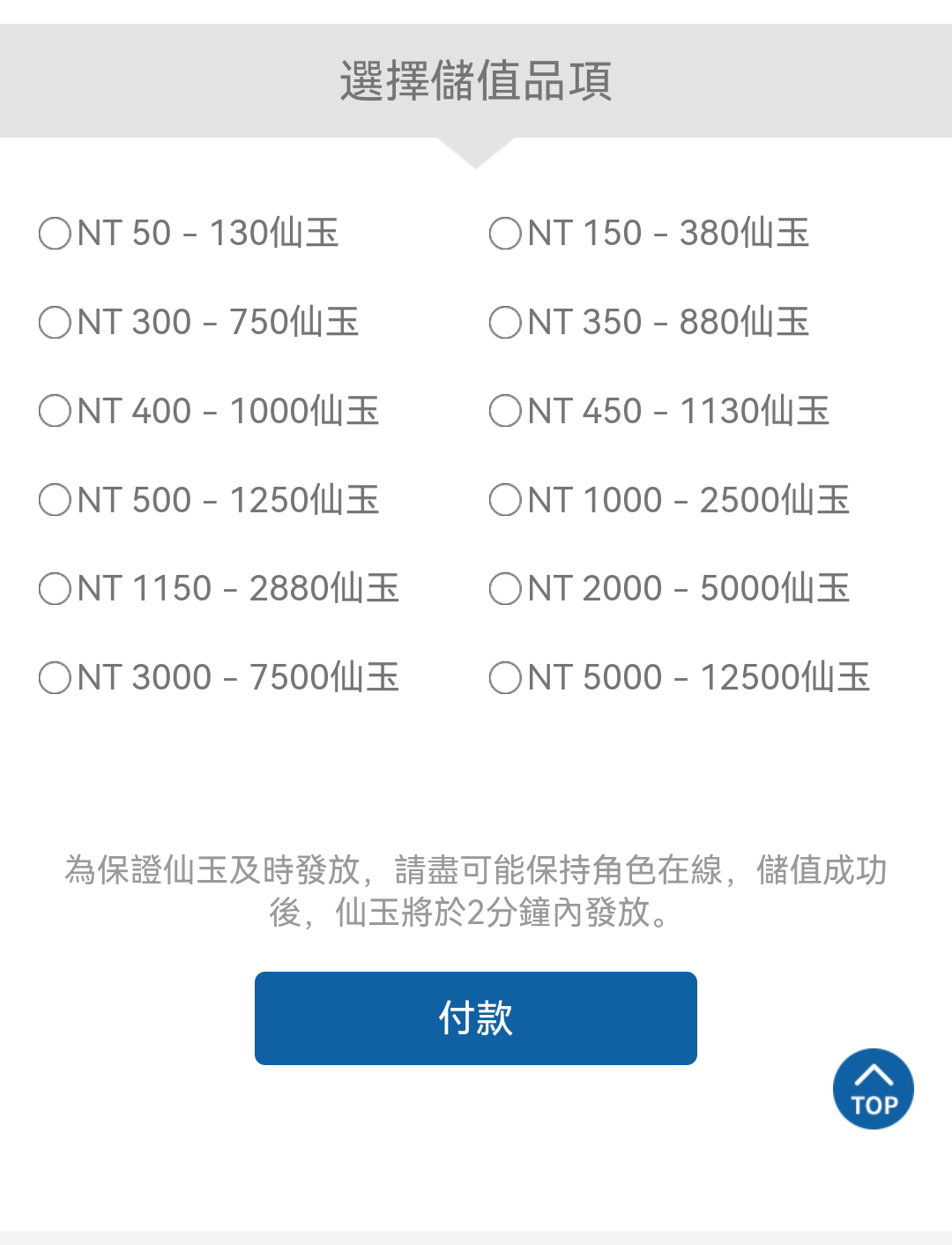Screen dimensions: 952x1245
Task: Select the NT 2000 – 5000仙玉 option
Action: click(505, 589)
